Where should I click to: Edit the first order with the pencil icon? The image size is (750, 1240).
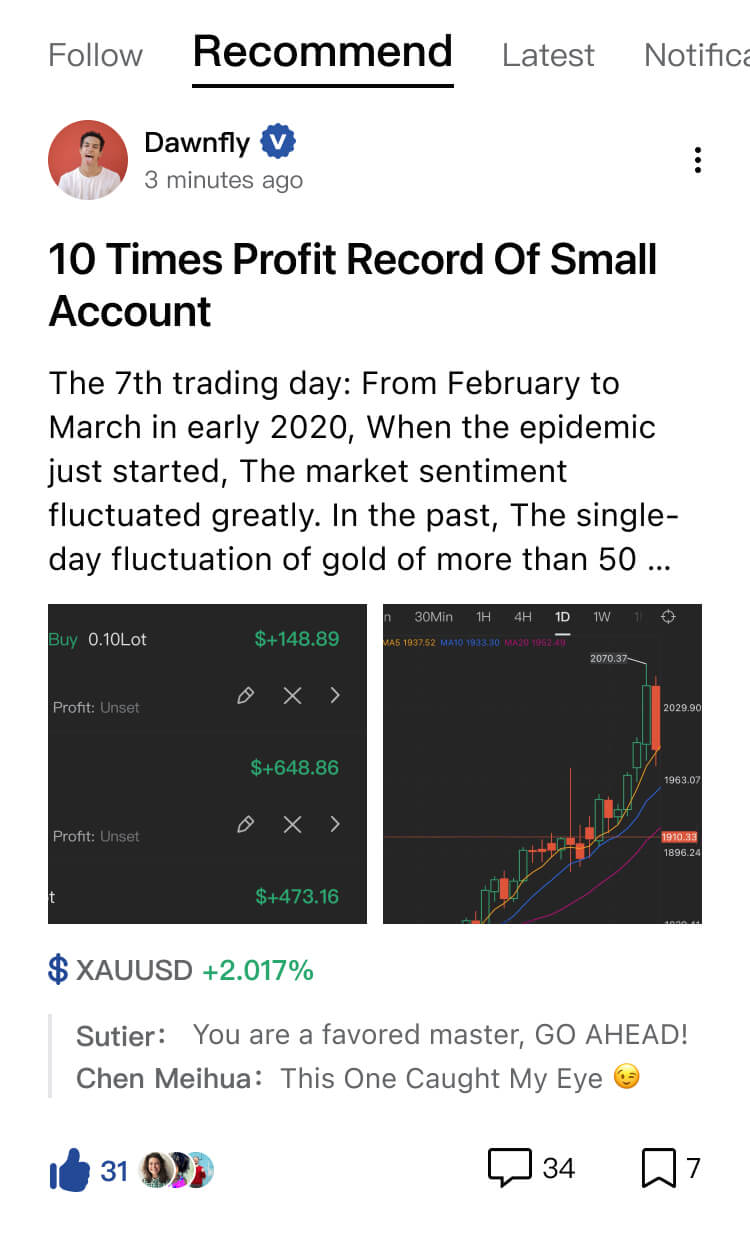point(245,695)
